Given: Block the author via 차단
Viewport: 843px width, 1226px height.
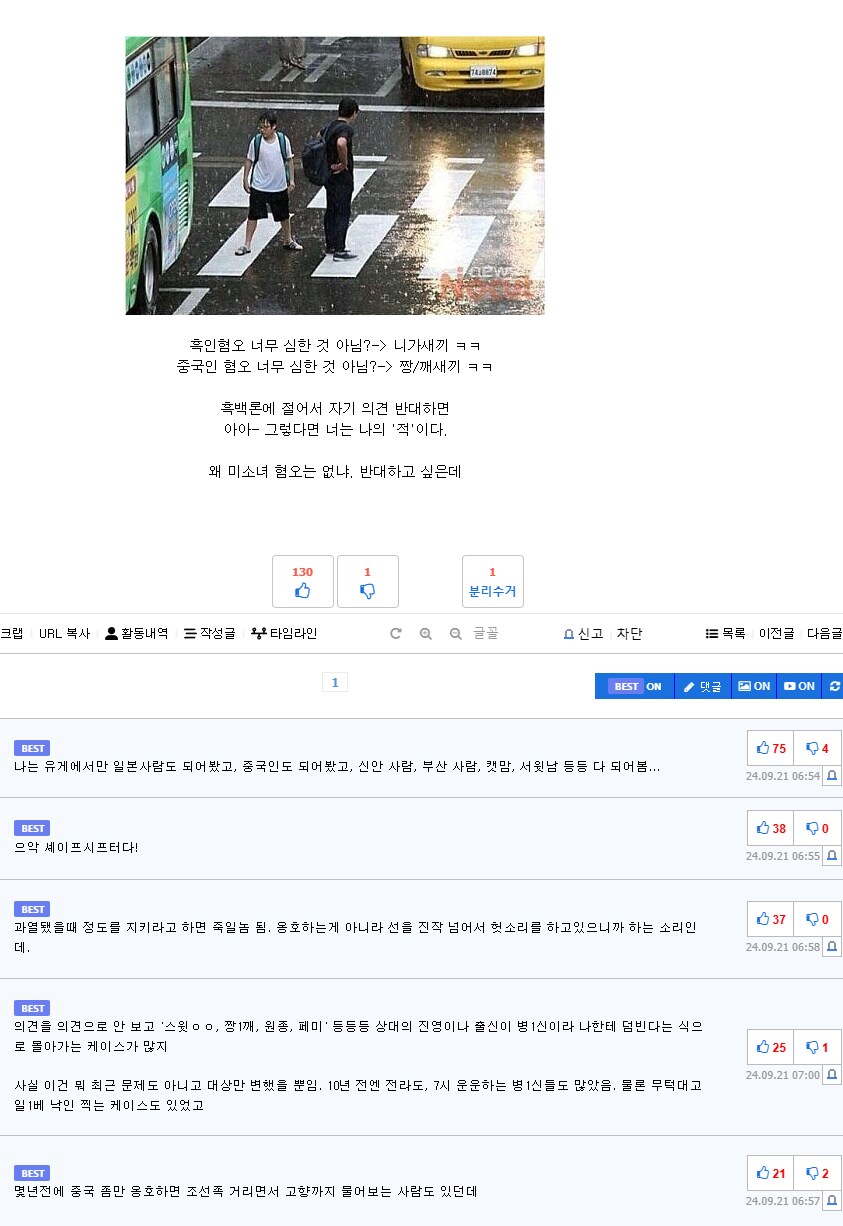Looking at the screenshot, I should [629, 633].
